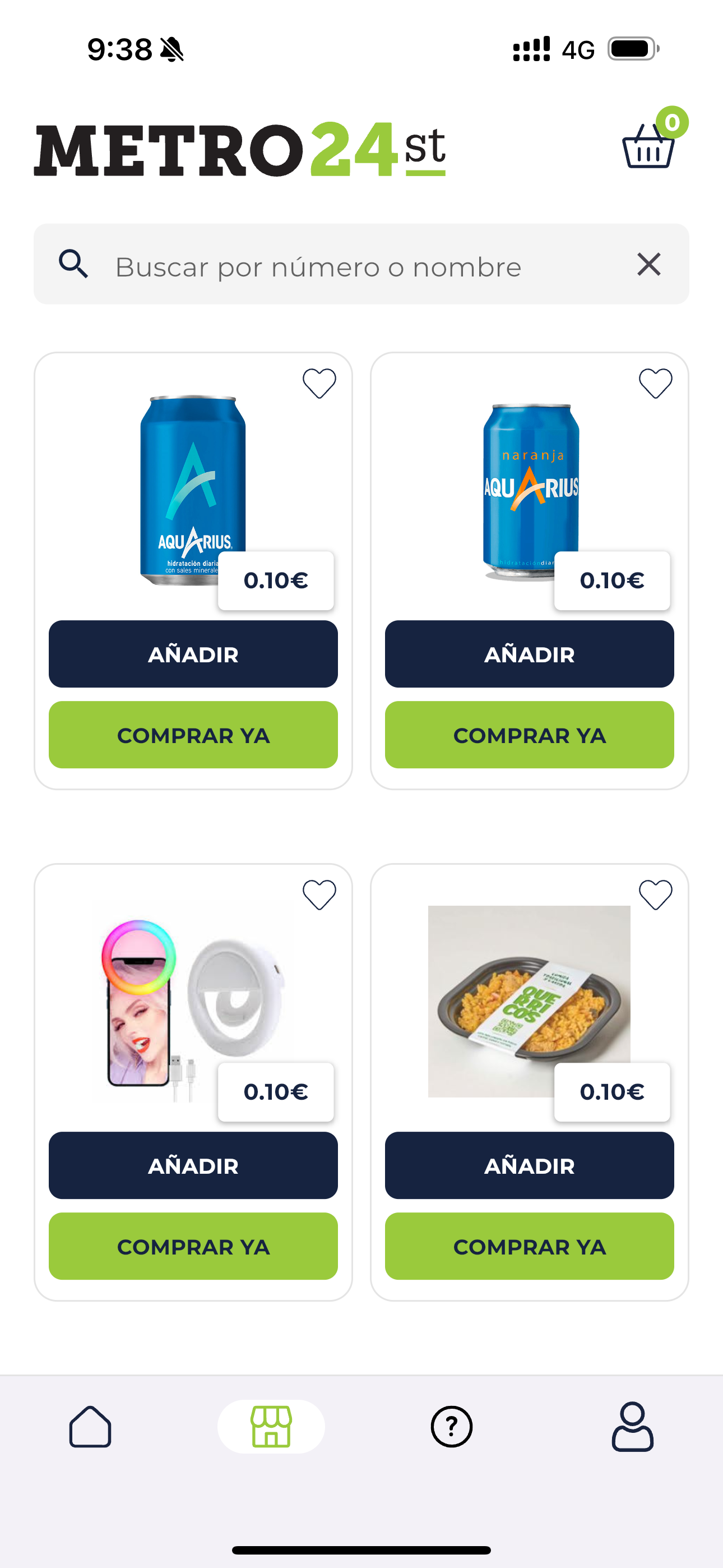Switch to the profile tab
723x1568 pixels.
632,1426
